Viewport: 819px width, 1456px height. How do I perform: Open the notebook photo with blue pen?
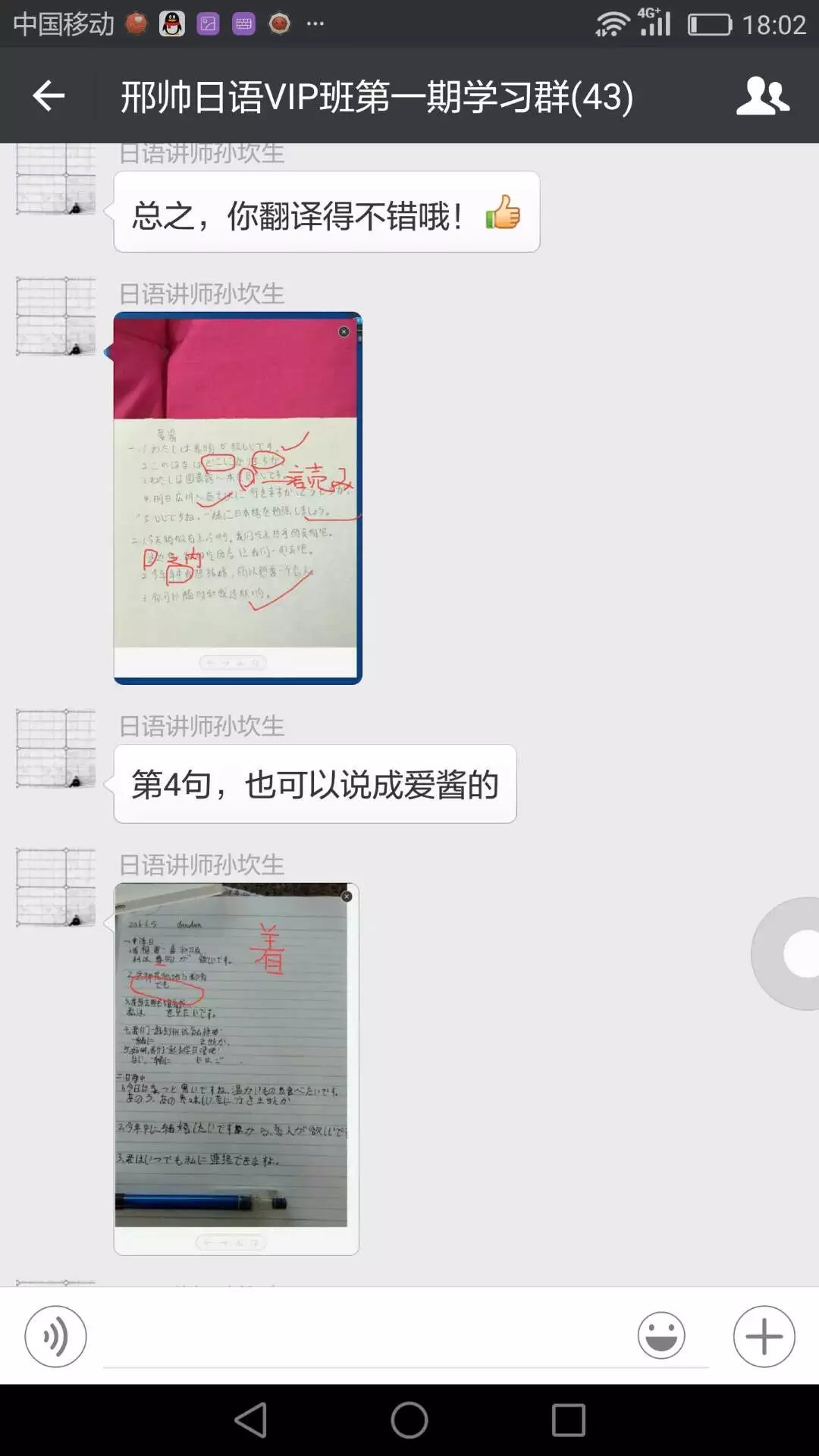click(x=236, y=1068)
